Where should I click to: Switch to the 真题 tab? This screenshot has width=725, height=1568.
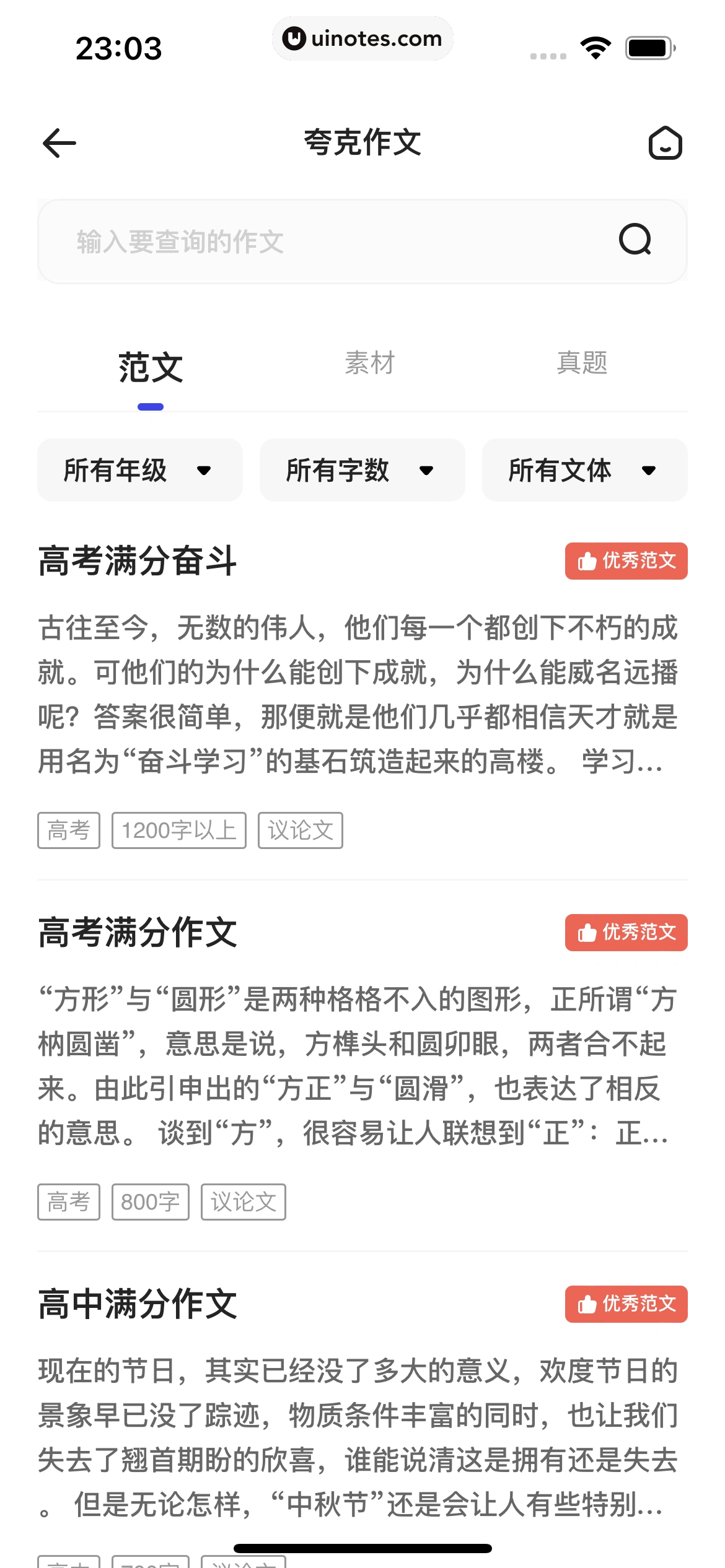(x=582, y=363)
